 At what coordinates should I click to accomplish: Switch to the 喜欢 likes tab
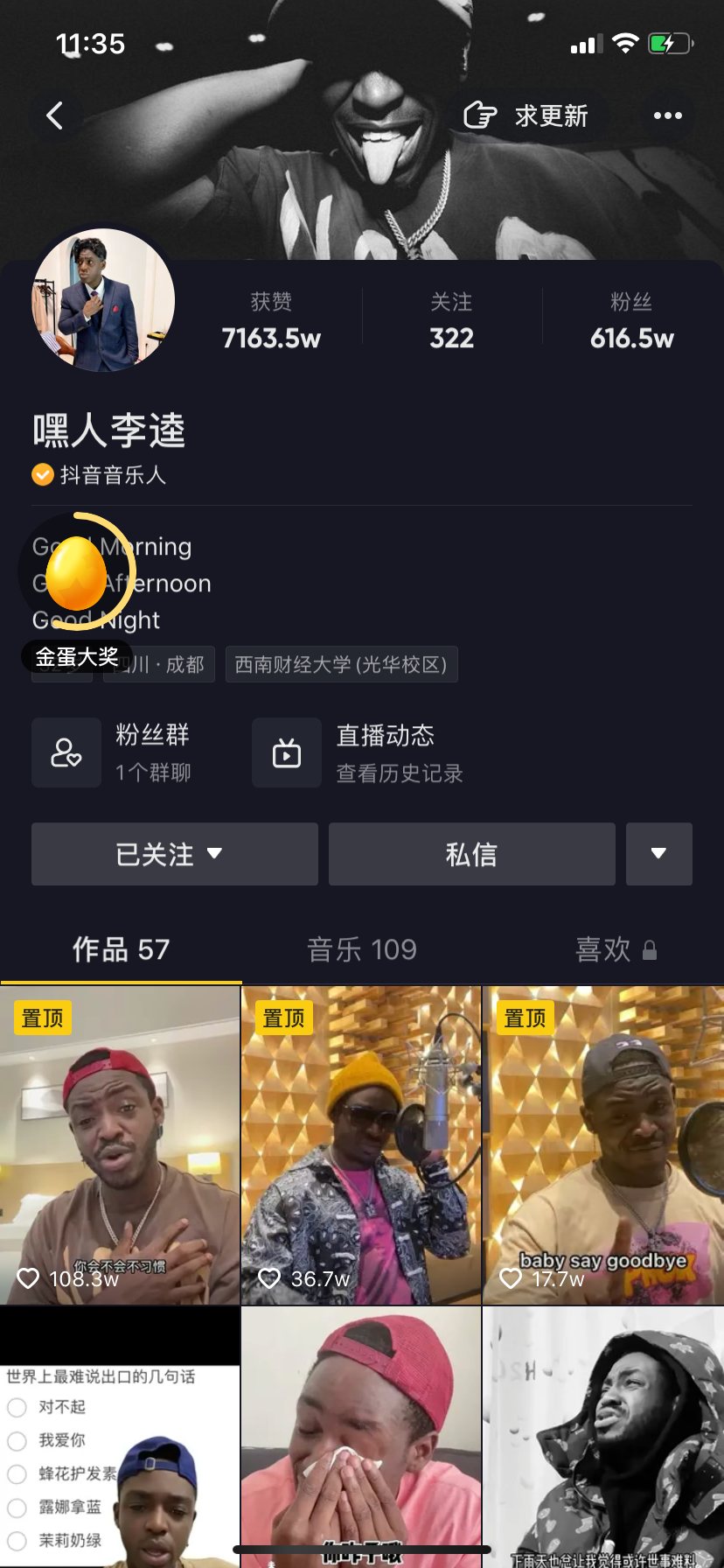coord(614,949)
